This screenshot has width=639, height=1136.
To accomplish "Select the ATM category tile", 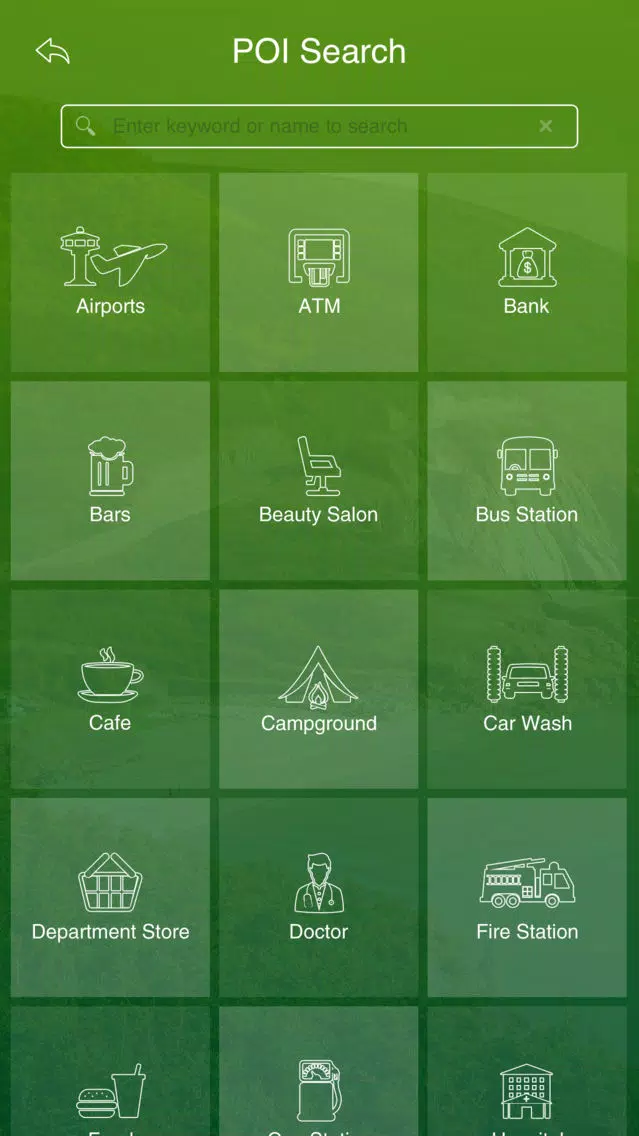I will point(319,272).
